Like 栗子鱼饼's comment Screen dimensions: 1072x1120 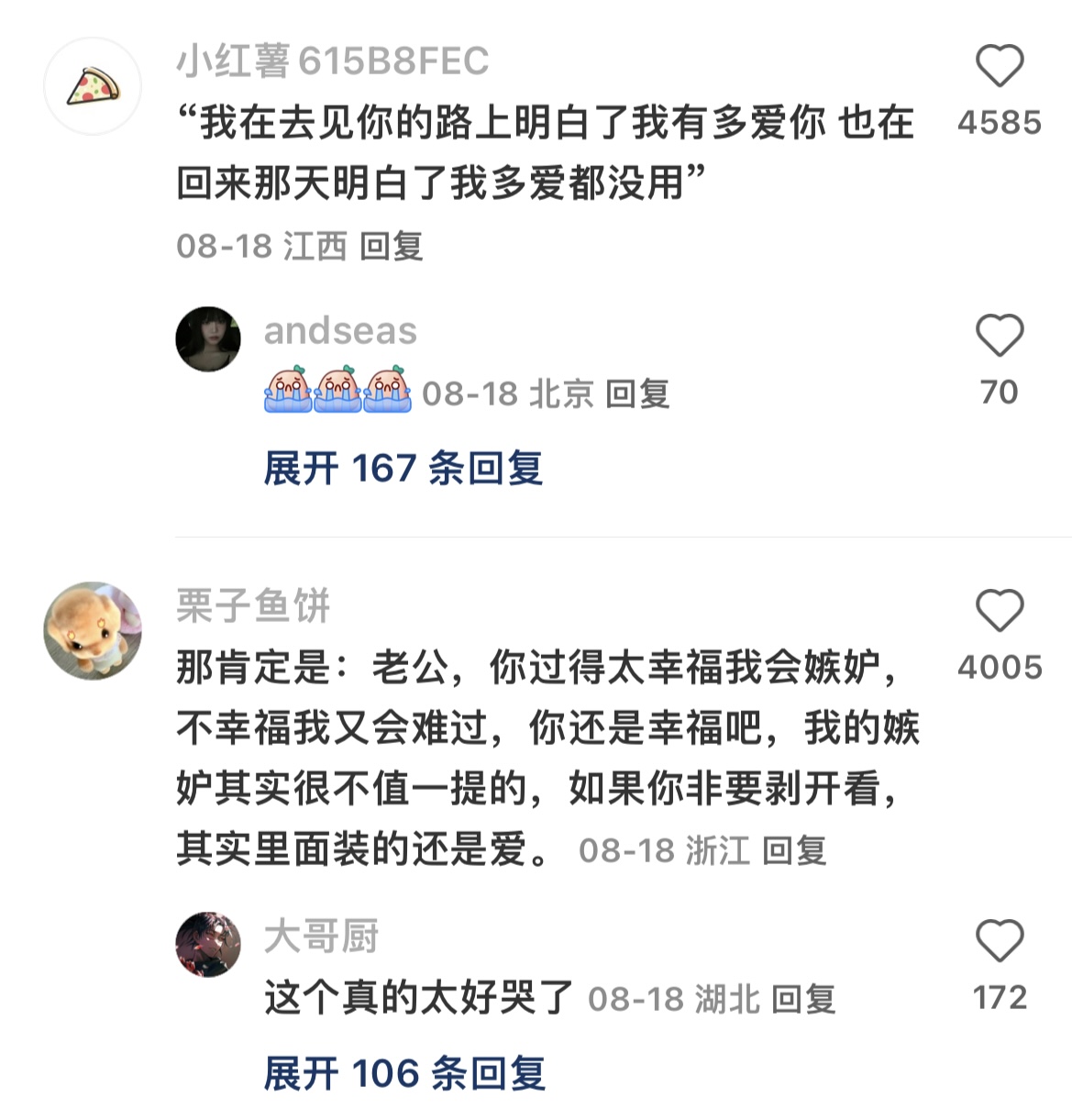click(999, 611)
